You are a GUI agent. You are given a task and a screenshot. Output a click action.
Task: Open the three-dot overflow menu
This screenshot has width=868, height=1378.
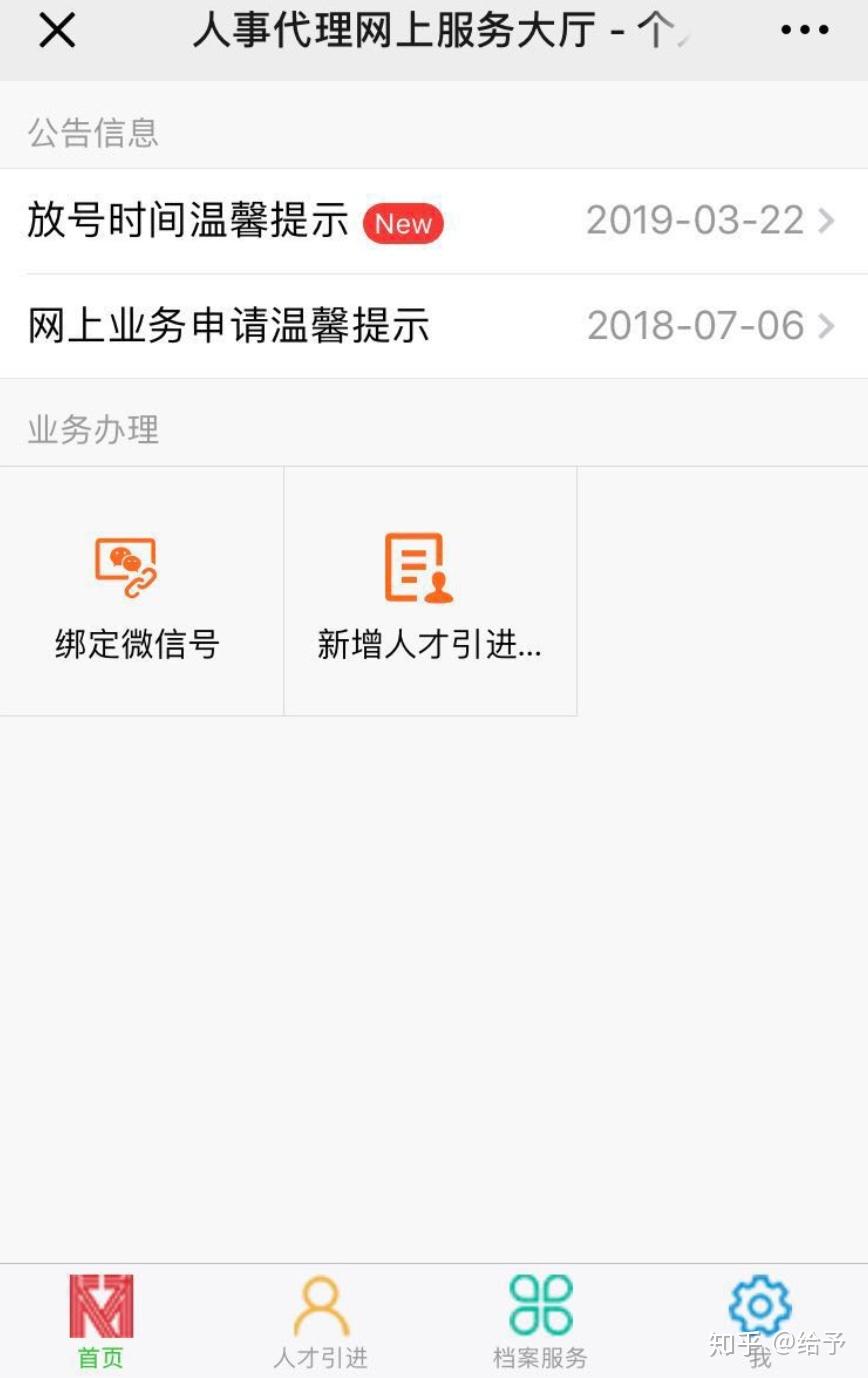click(804, 31)
